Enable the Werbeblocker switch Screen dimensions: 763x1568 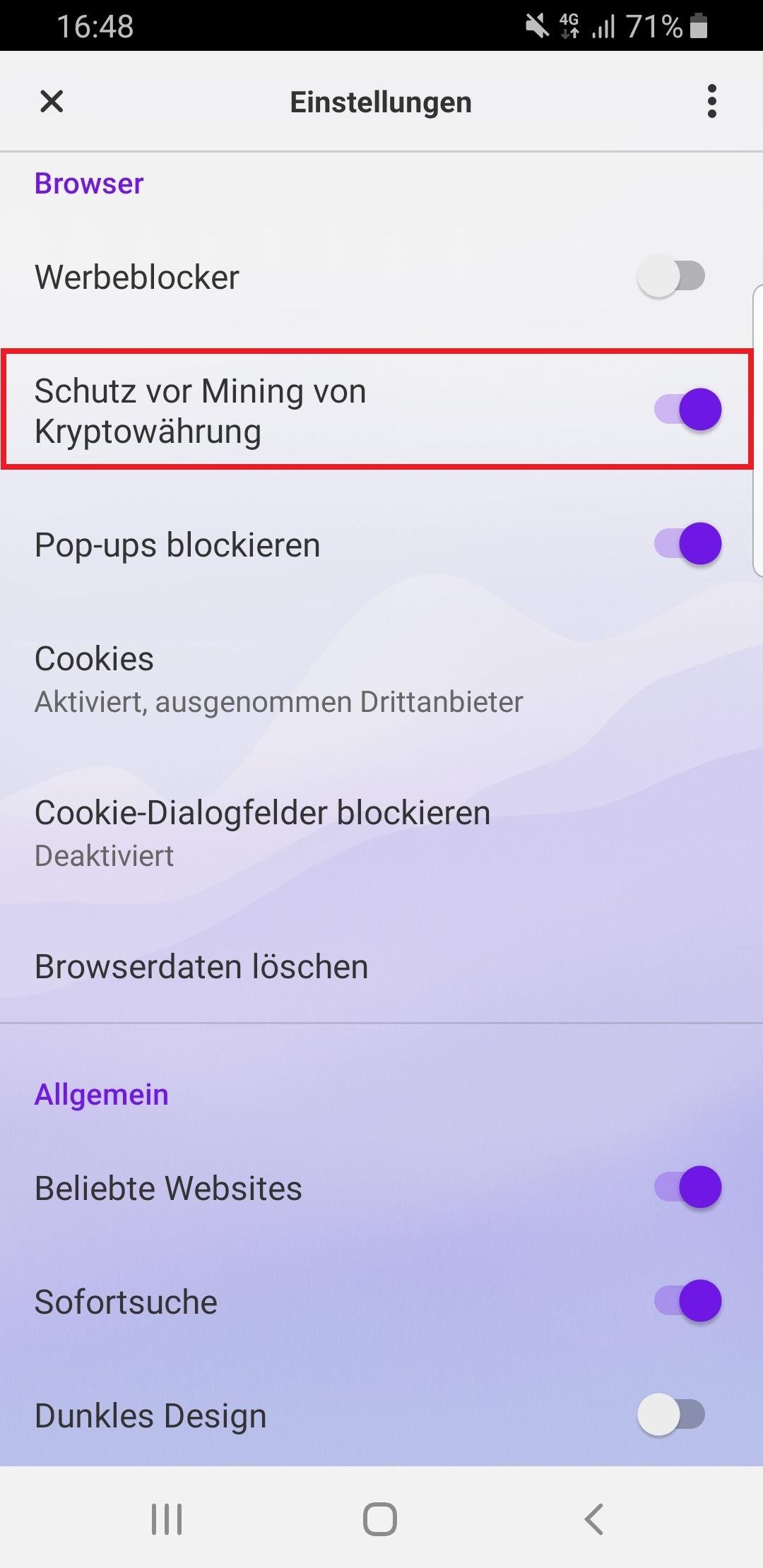coord(670,276)
